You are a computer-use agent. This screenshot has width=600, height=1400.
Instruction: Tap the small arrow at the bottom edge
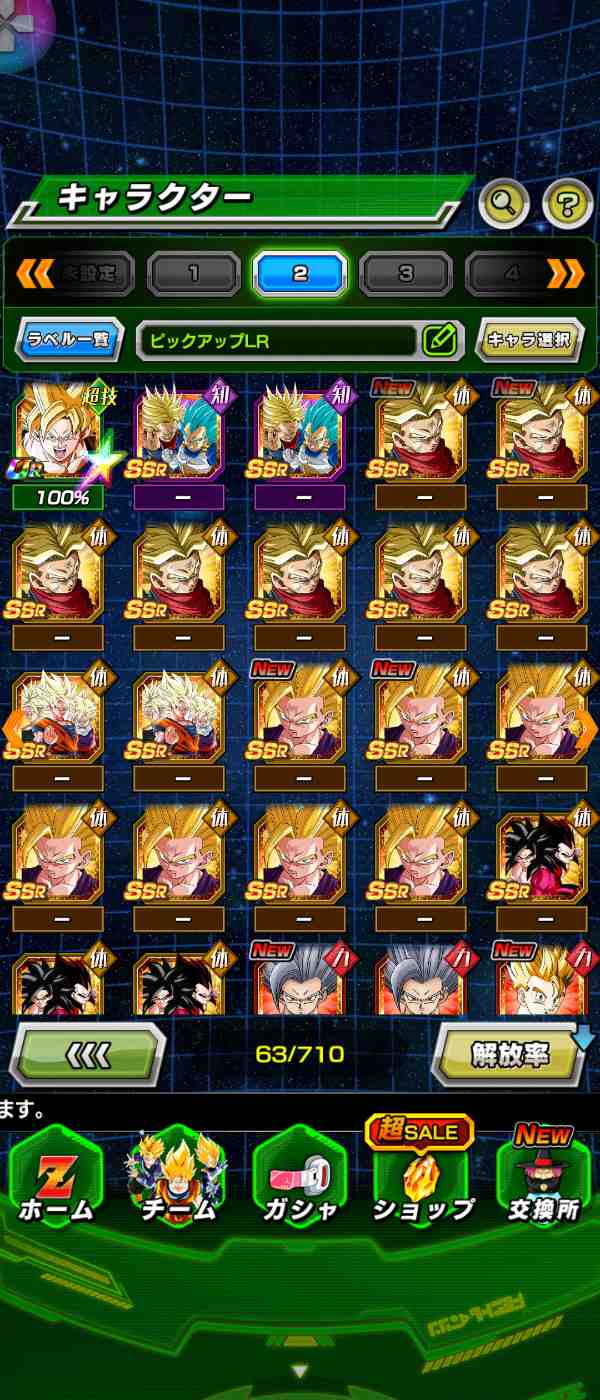coord(299,1370)
